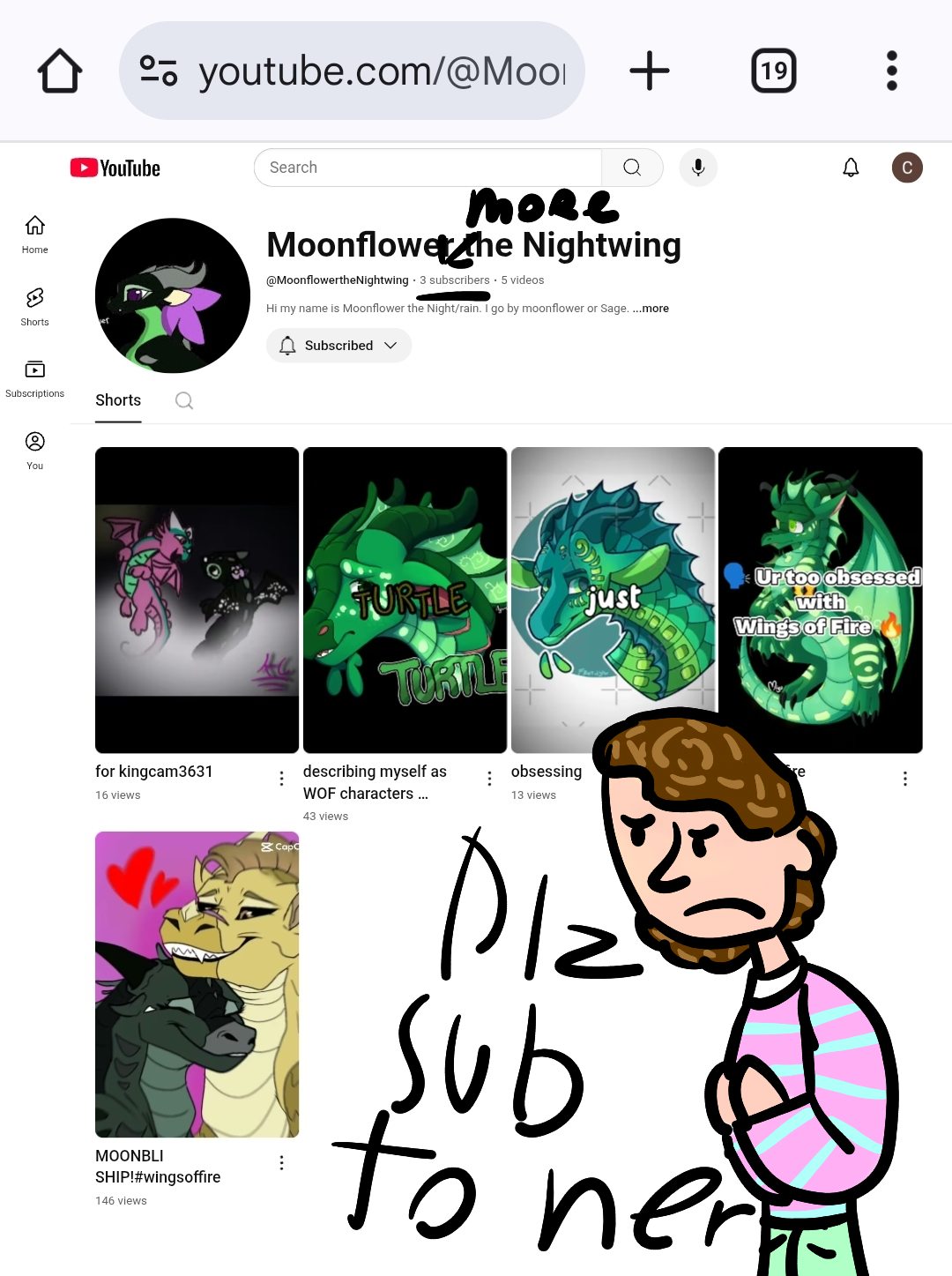Tap the browser home button
952x1276 pixels.
click(60, 71)
